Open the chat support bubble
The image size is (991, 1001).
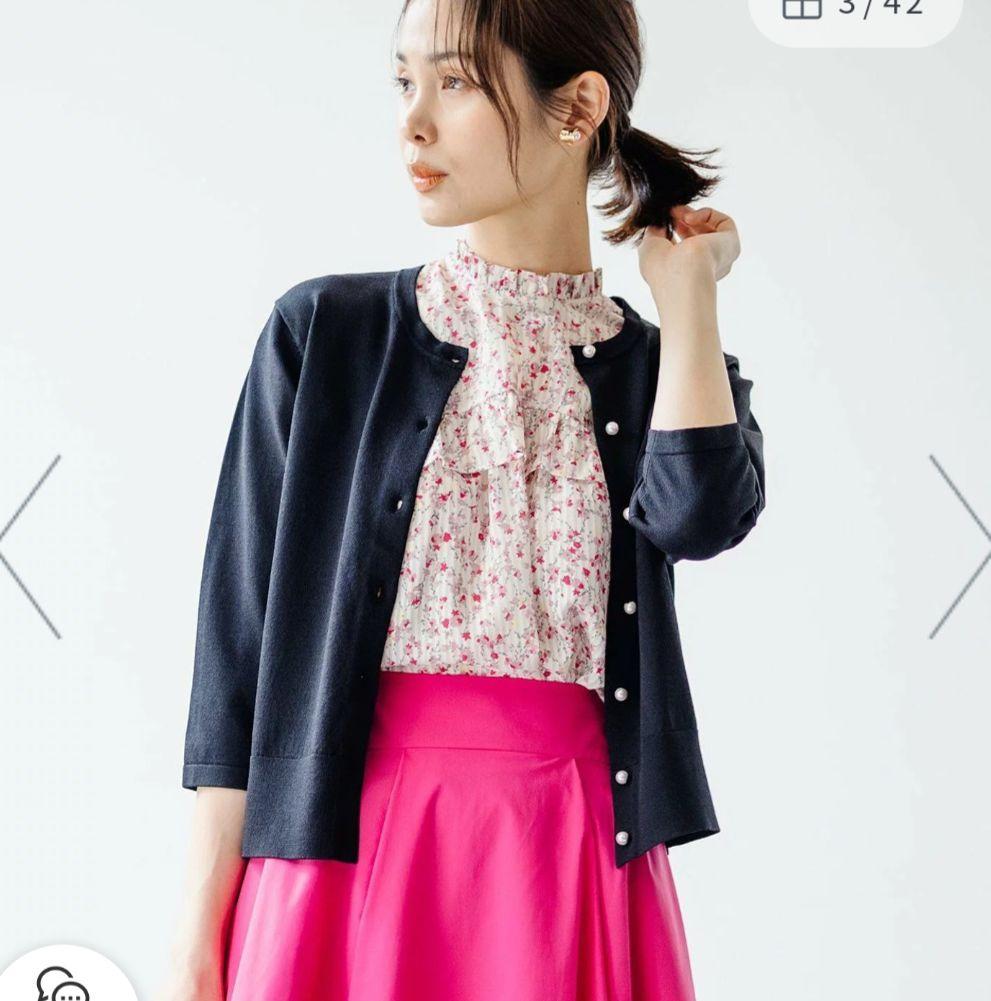point(62,983)
